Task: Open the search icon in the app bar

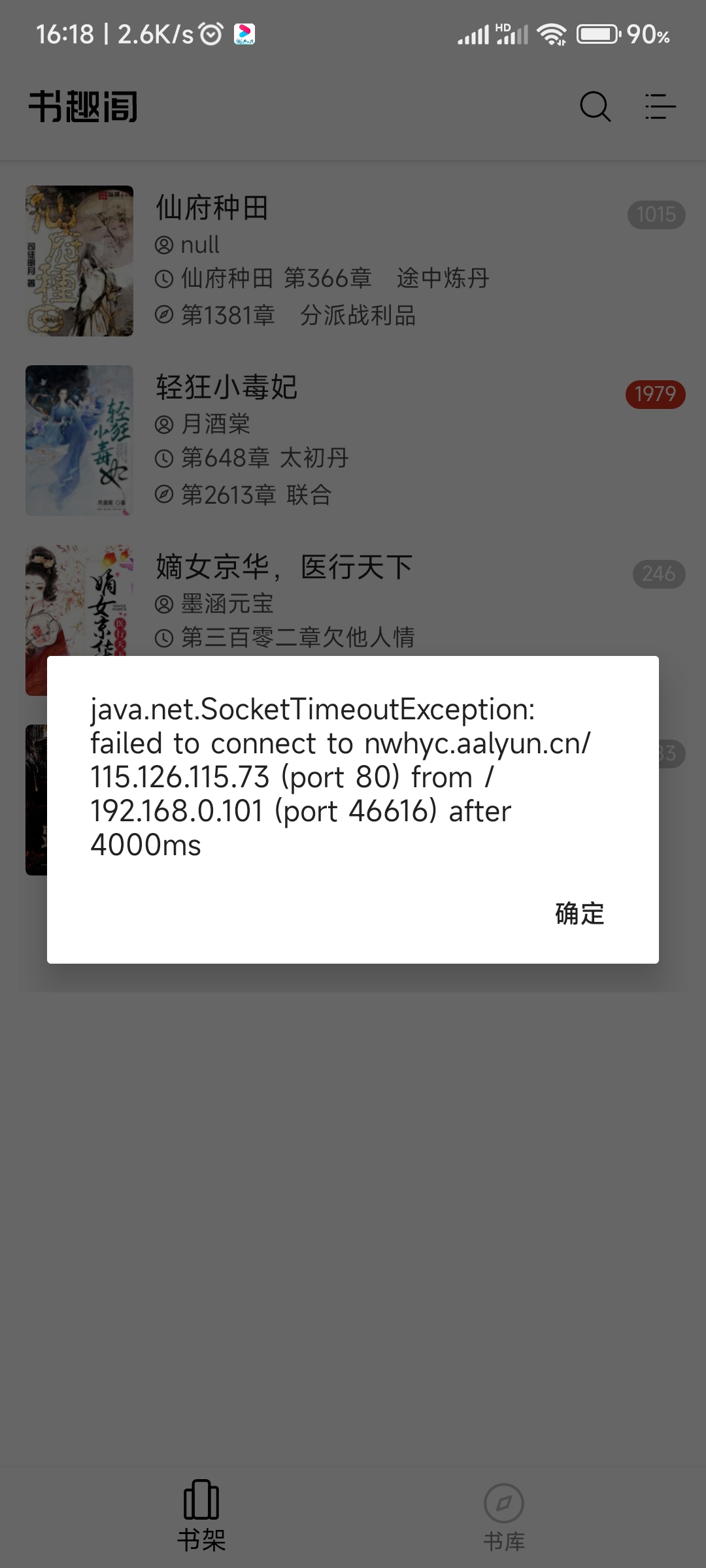Action: point(595,106)
